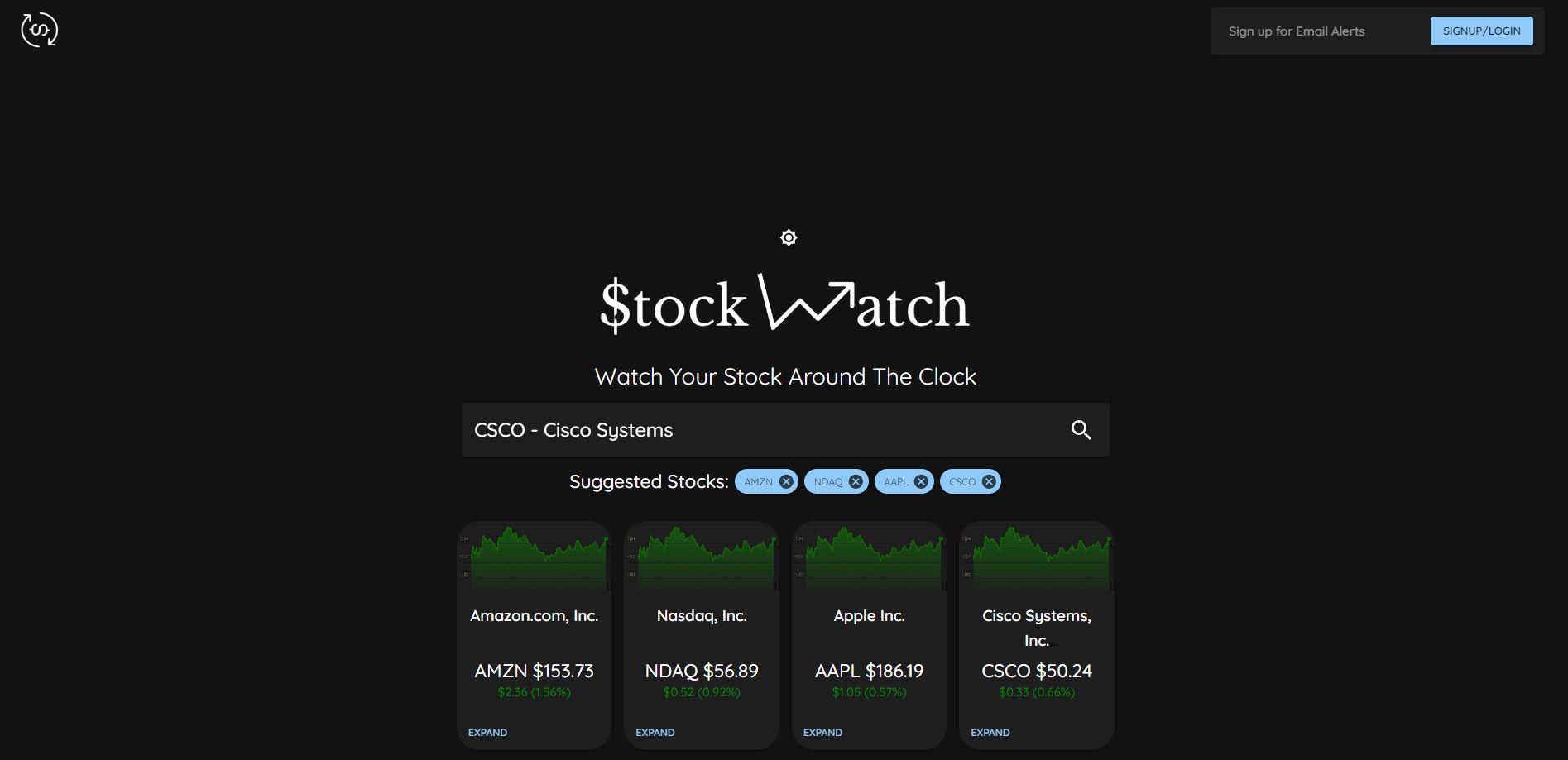
Task: Remove the AMZN suggested chip
Action: [x=786, y=482]
